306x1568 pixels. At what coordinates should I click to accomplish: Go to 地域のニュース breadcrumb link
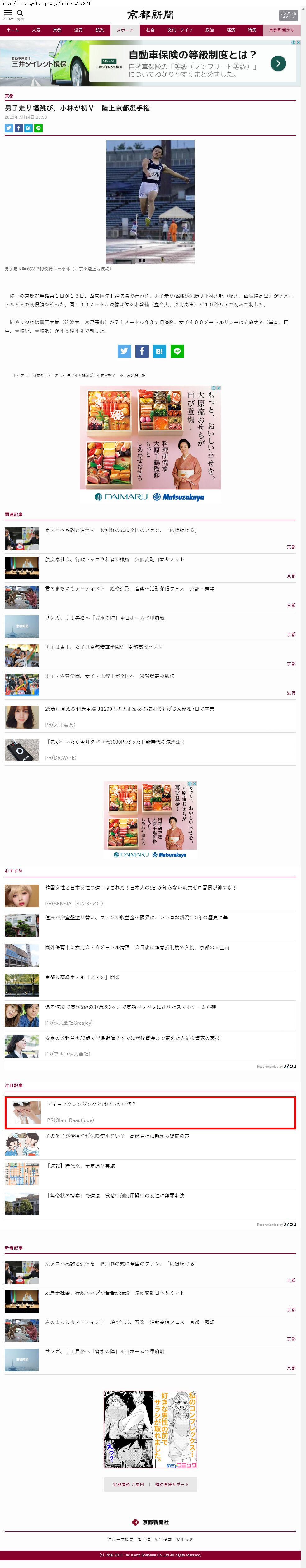point(45,375)
